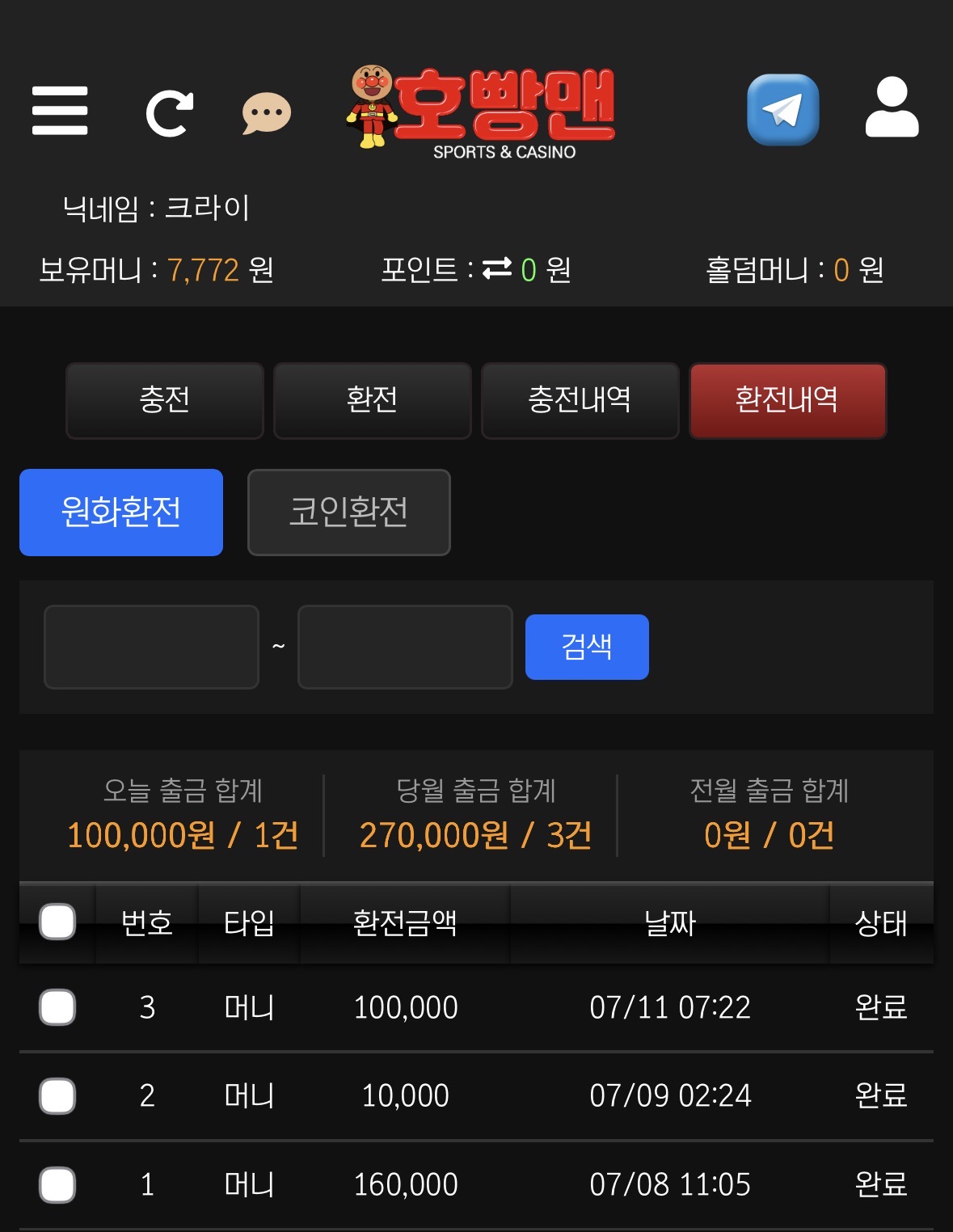Switch to 코인환전
The width and height of the screenshot is (953, 1232).
[349, 512]
